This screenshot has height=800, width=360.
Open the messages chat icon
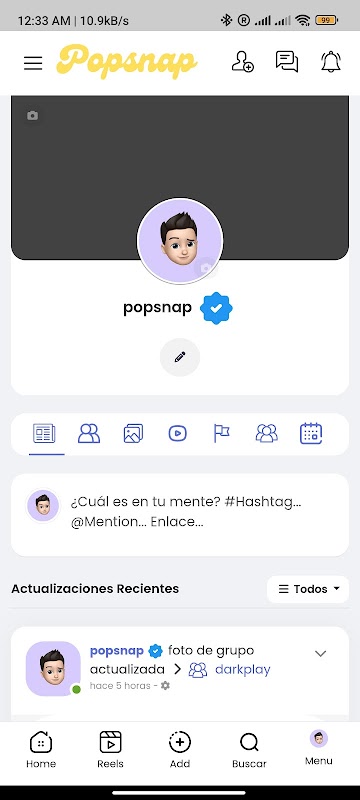pos(287,62)
